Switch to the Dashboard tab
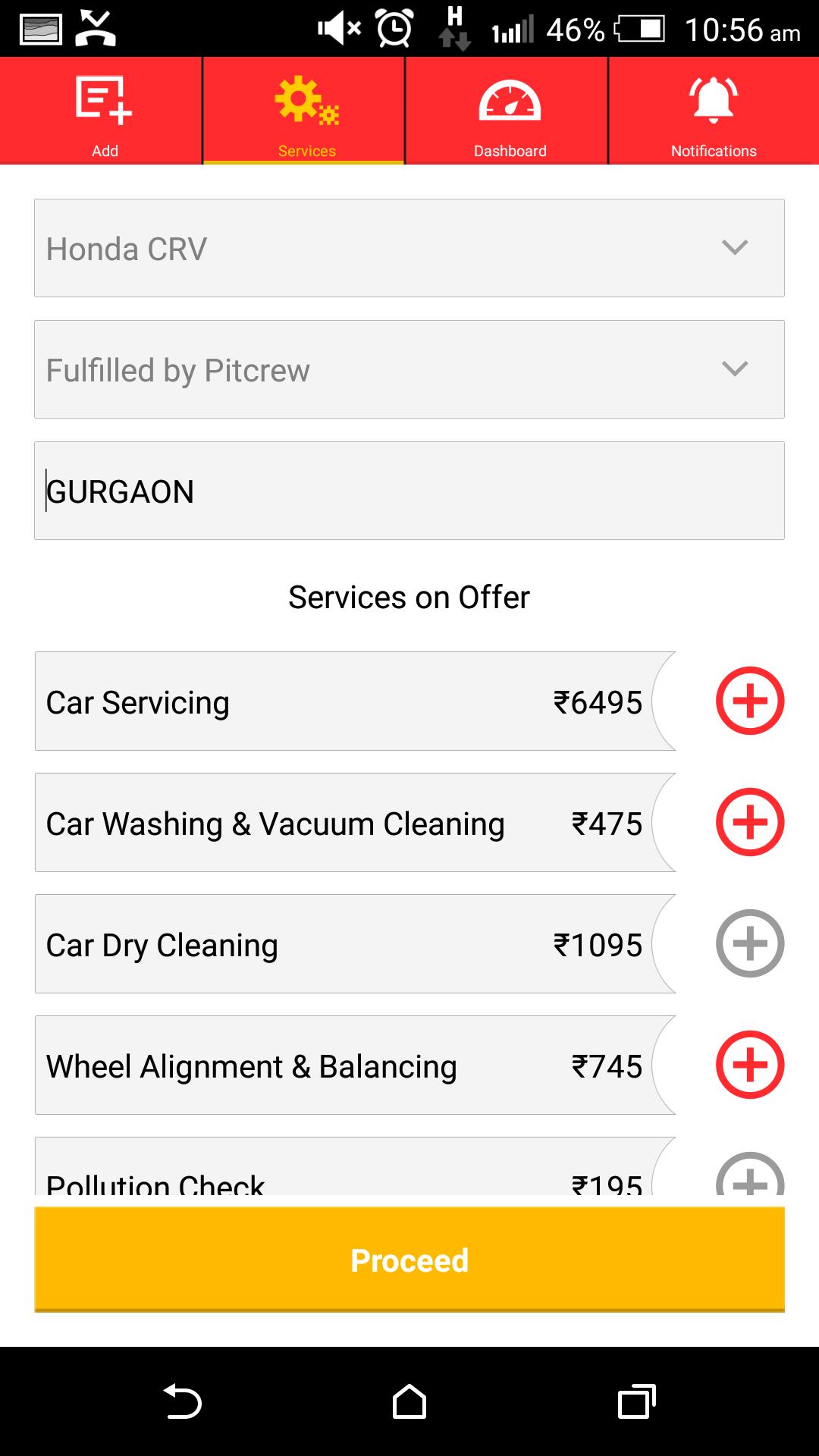This screenshot has width=819, height=1456. tap(509, 111)
